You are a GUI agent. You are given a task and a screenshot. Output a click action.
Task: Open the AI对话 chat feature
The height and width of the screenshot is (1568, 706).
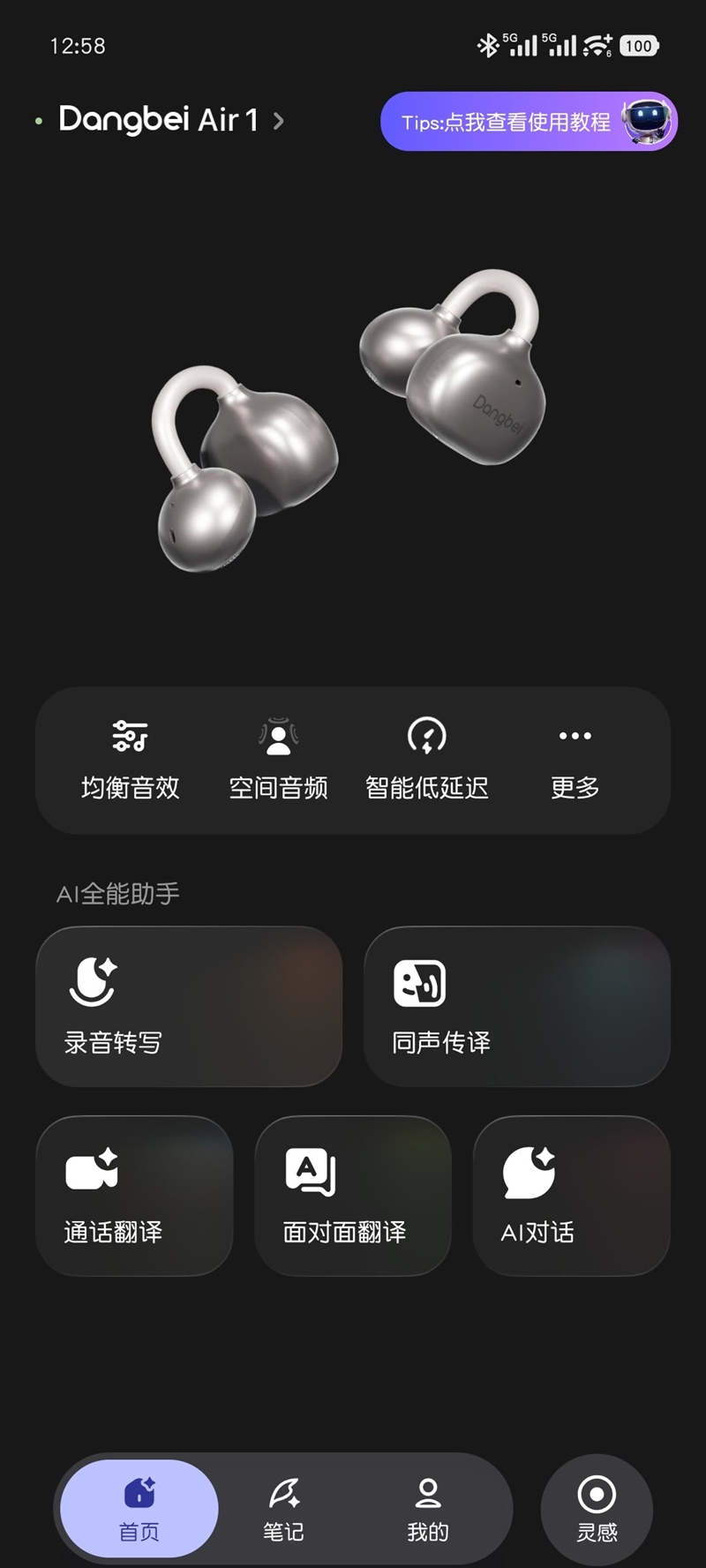(570, 1196)
